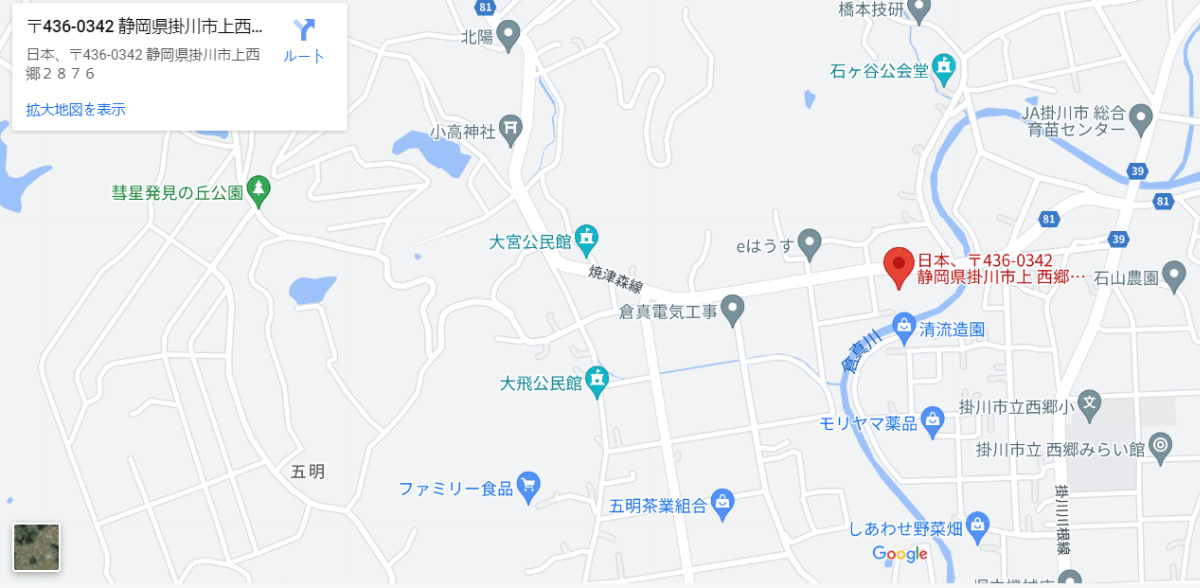Open the eはうす place marker

click(x=809, y=242)
